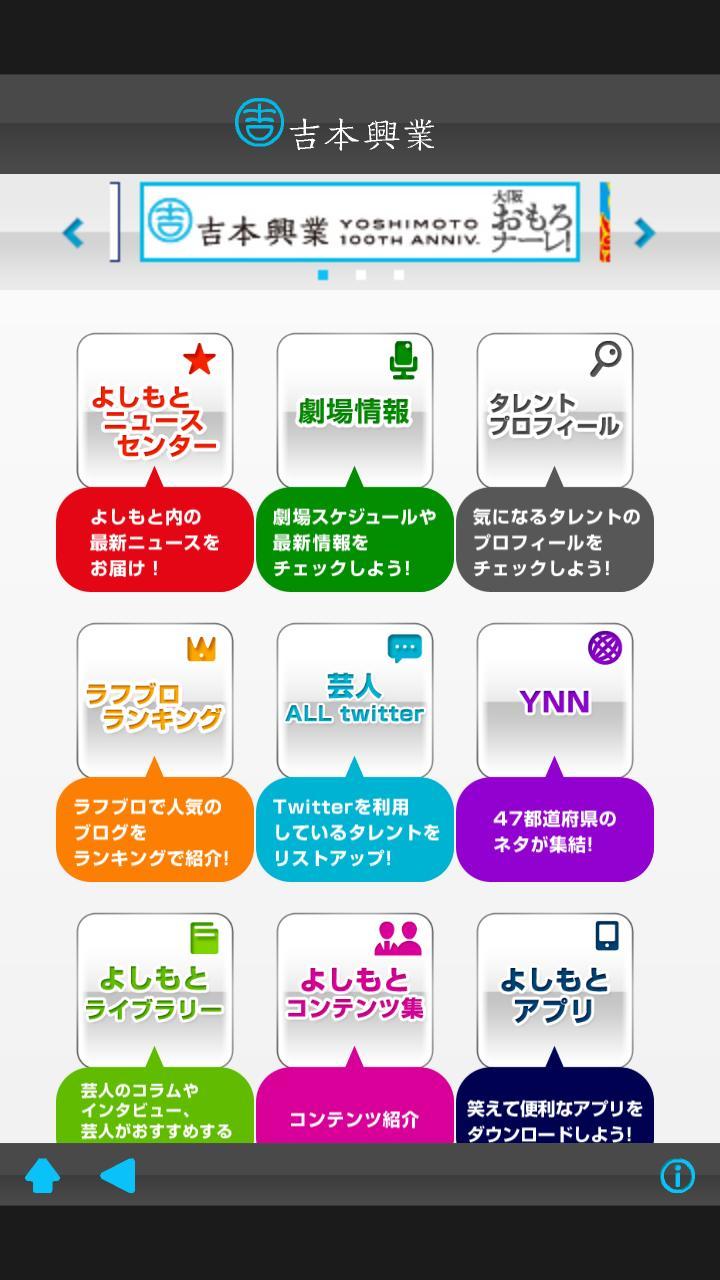Select タレントプロフィール tile
This screenshot has height=1280, width=720.
(x=555, y=411)
